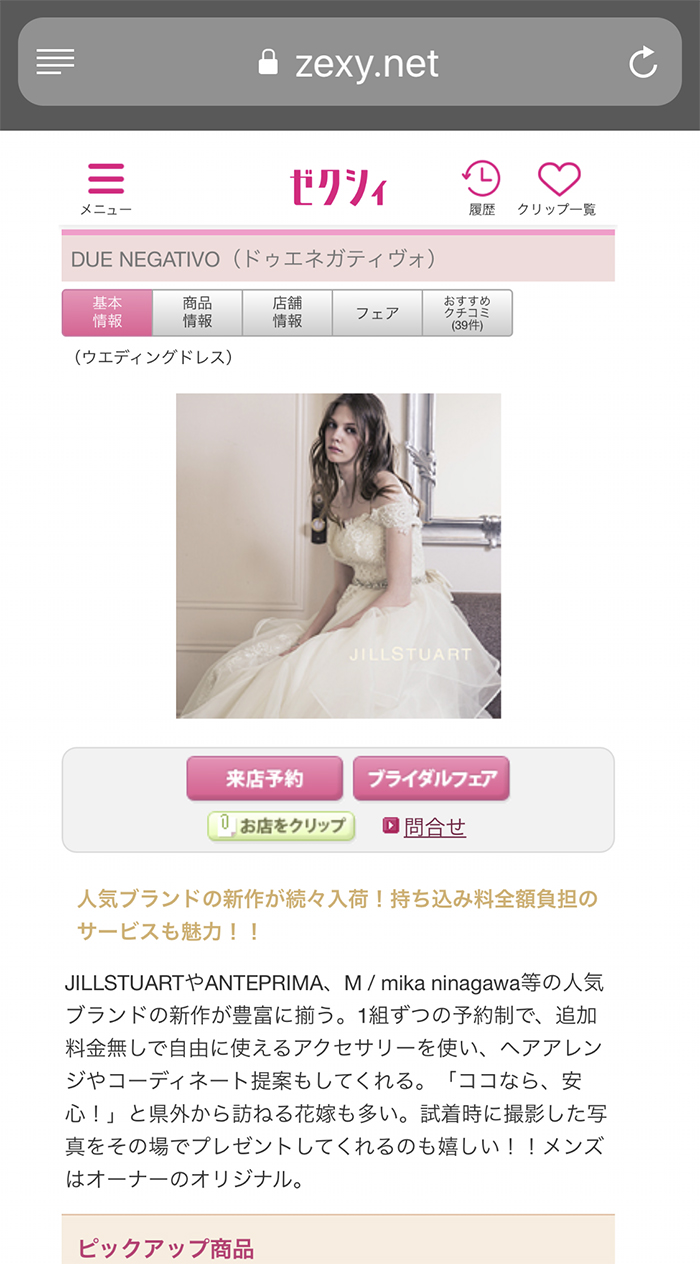Select the 基本情報 tab
This screenshot has height=1264, width=700.
pyautogui.click(x=107, y=313)
